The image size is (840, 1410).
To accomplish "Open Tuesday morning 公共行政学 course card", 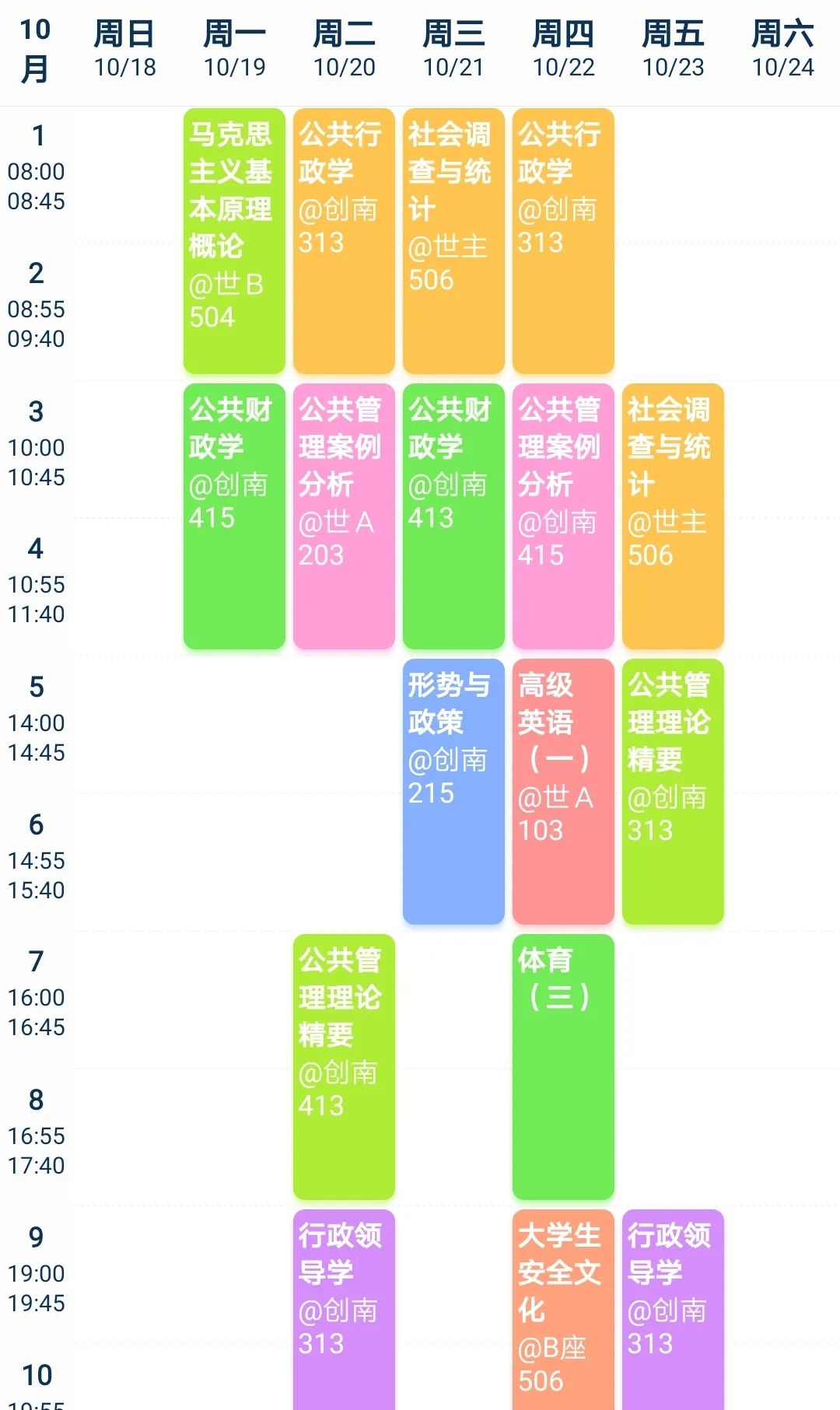I will pos(344,241).
